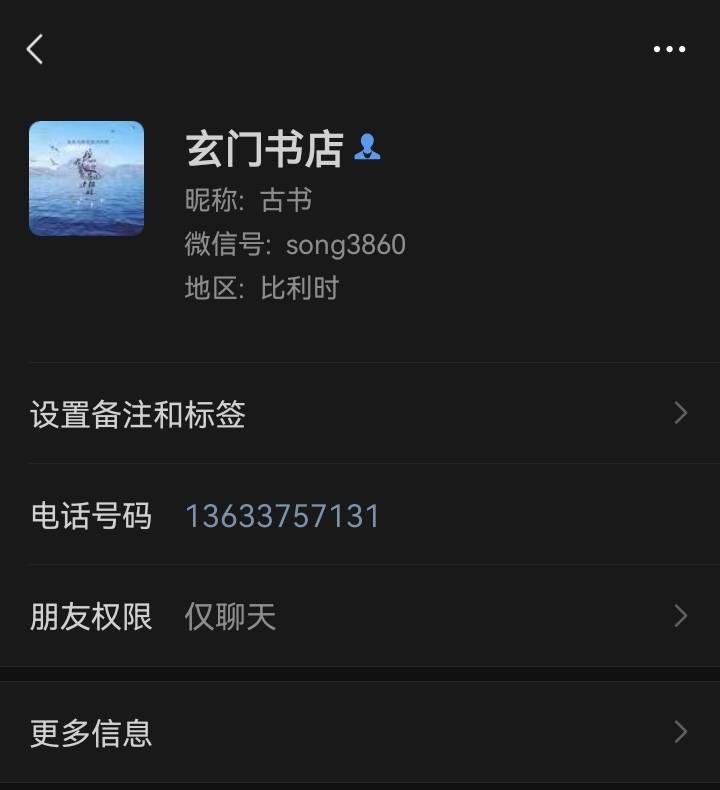The height and width of the screenshot is (790, 720).
Task: Open 设置备注和标签 settings
Action: pos(139,412)
